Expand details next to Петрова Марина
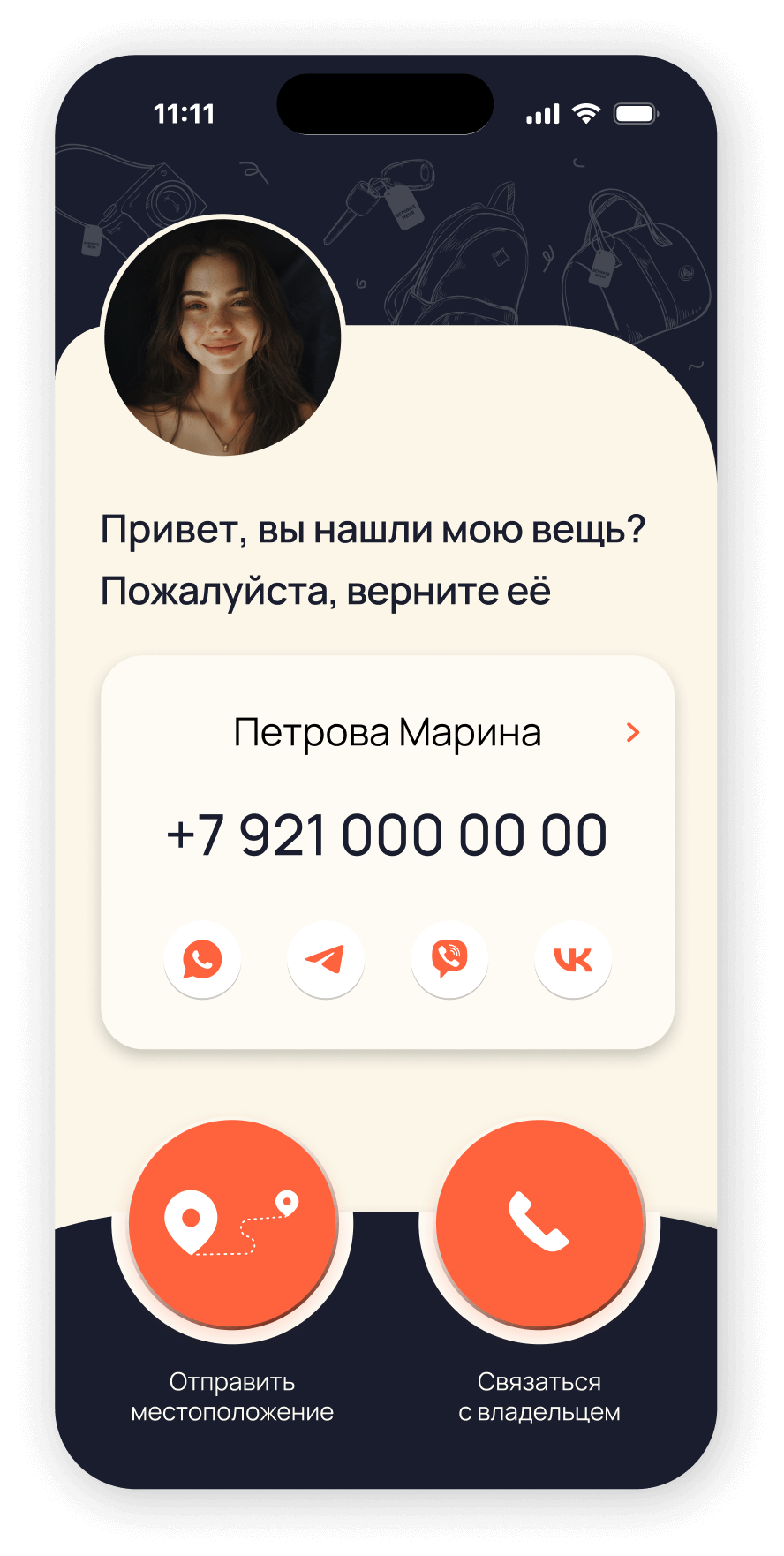Viewport: 784px width, 1556px height. [632, 732]
